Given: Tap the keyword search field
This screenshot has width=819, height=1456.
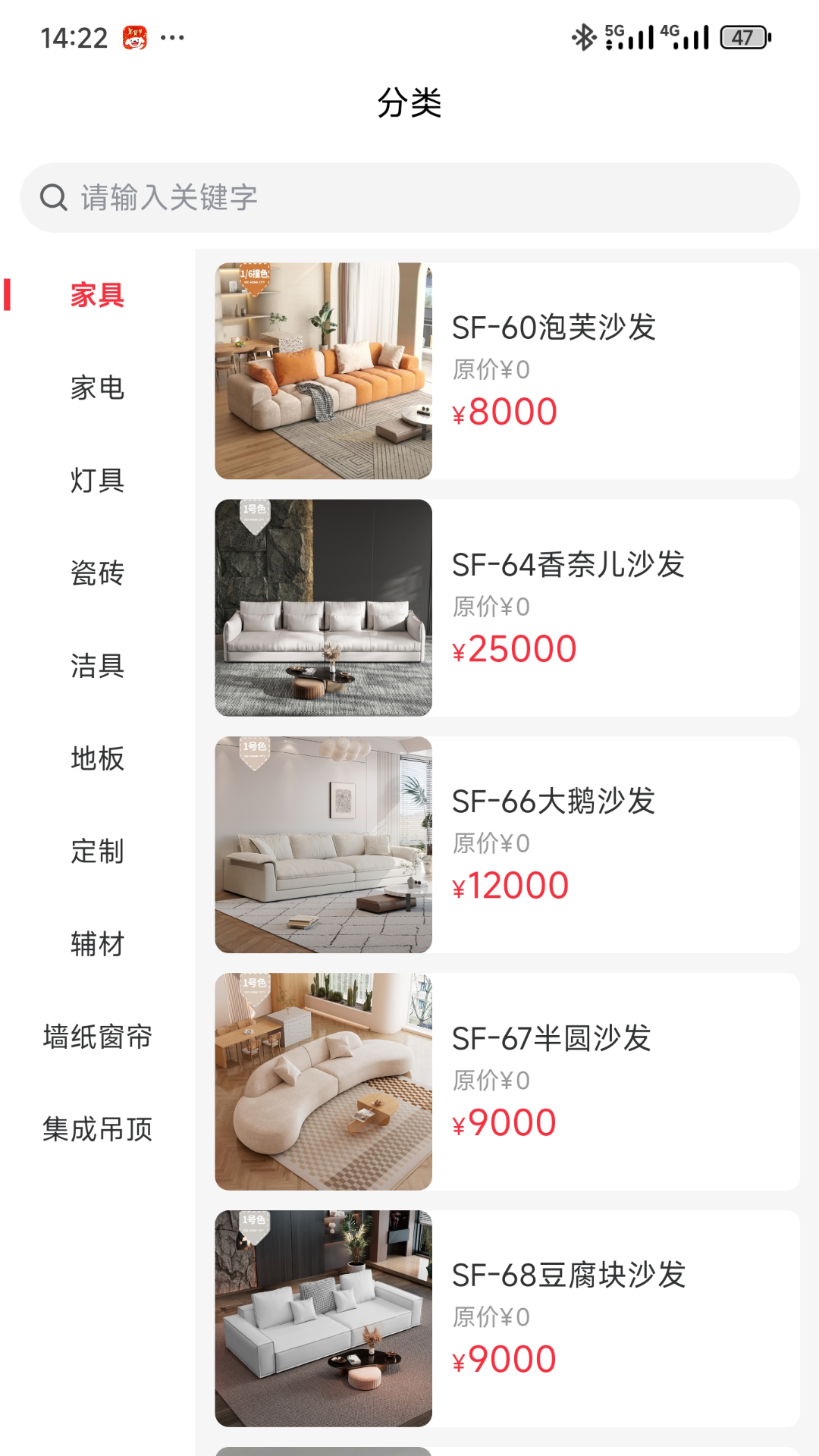Looking at the screenshot, I should coord(409,198).
